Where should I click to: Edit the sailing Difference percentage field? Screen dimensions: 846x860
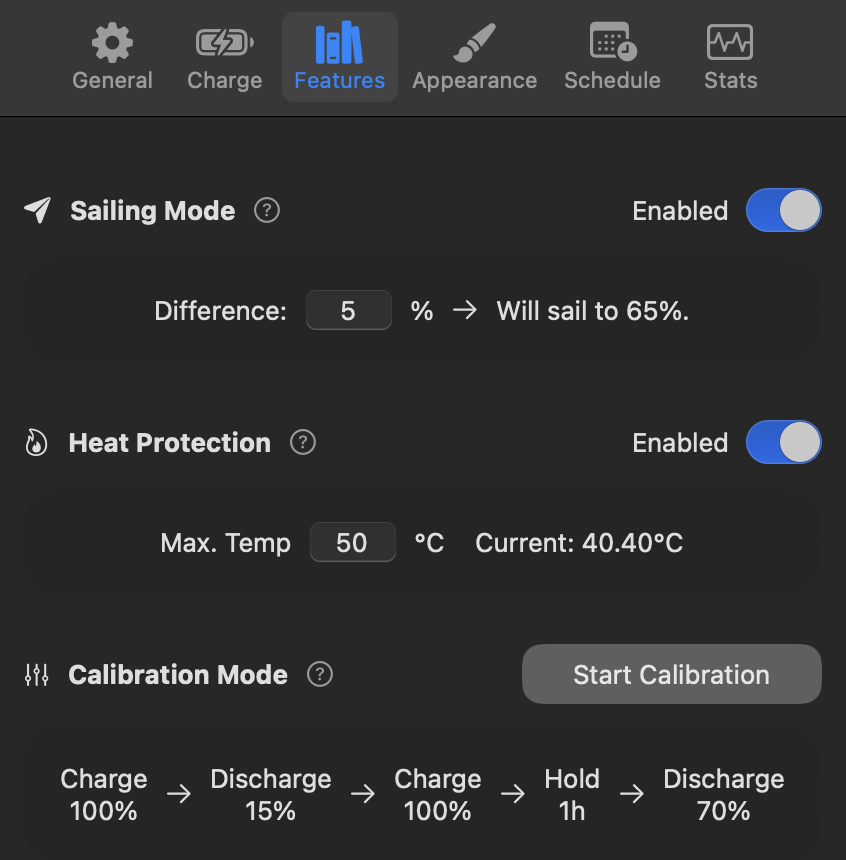coord(348,311)
